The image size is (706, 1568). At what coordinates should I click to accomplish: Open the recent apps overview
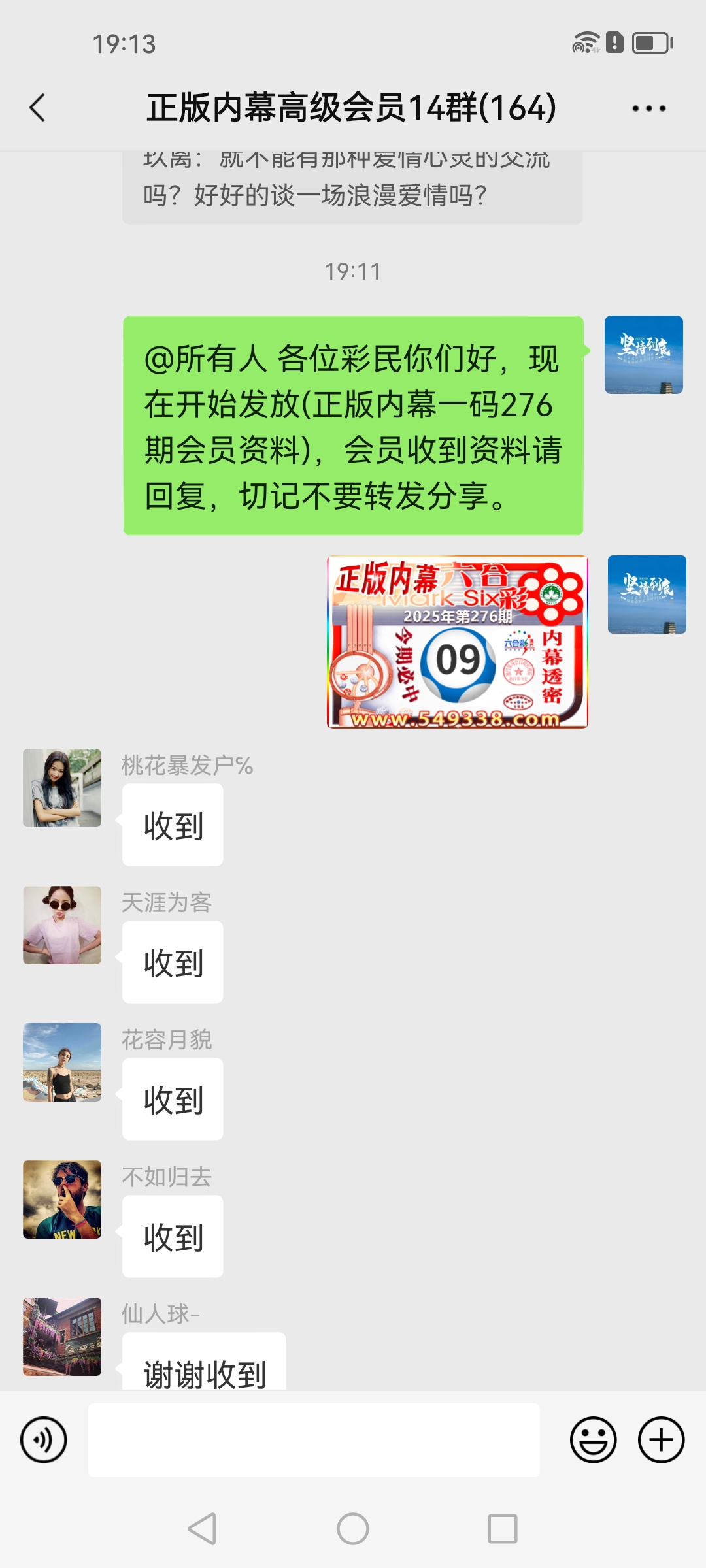[503, 1529]
